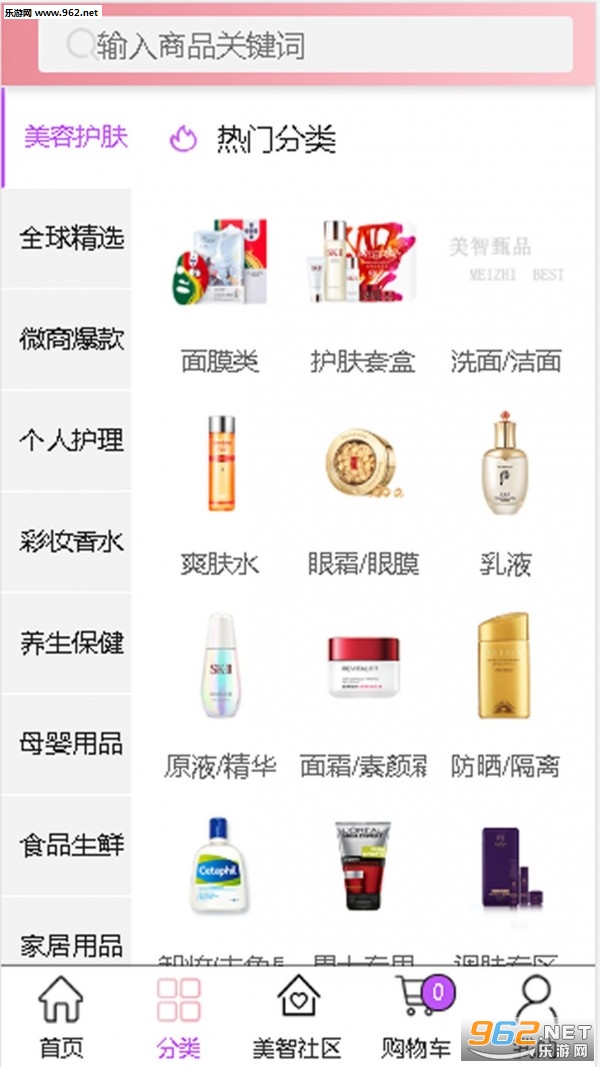
Task: Select 养生保健 from the side list
Action: pyautogui.click(x=66, y=642)
